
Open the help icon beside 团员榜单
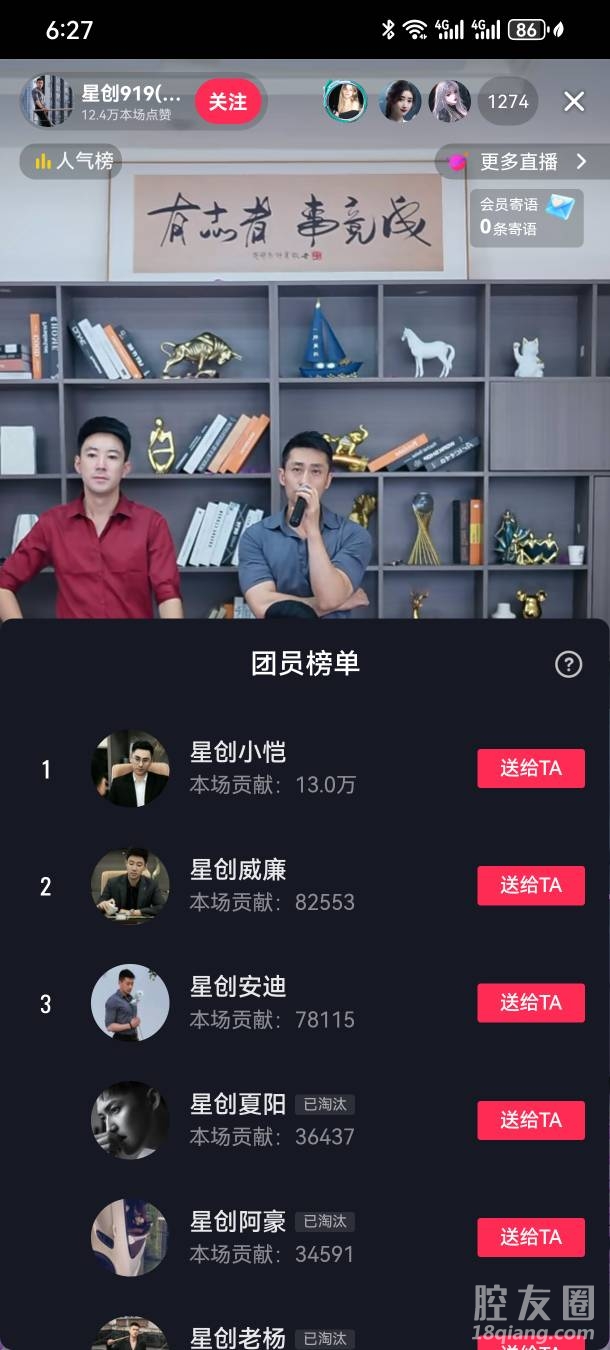(568, 664)
